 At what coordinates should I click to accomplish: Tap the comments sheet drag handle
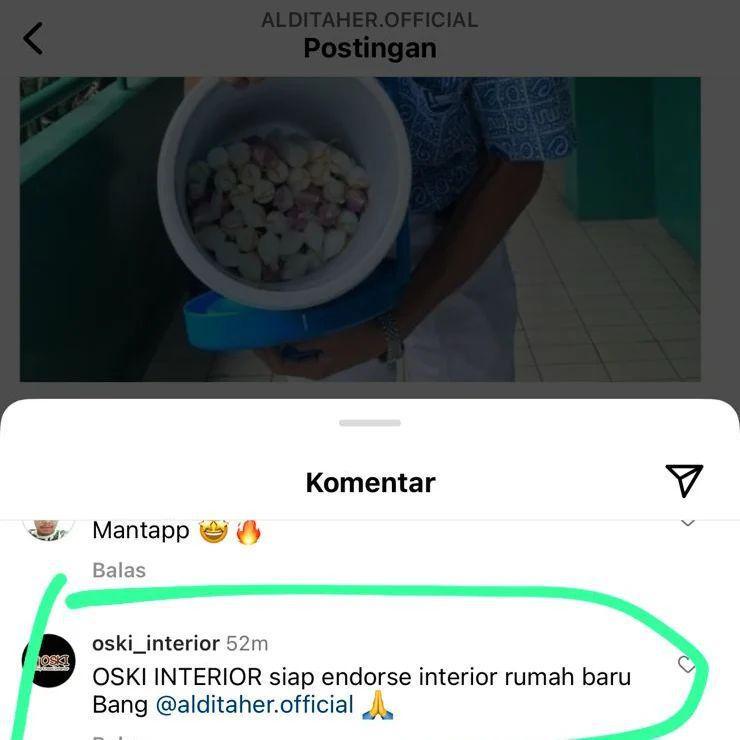pyautogui.click(x=370, y=423)
